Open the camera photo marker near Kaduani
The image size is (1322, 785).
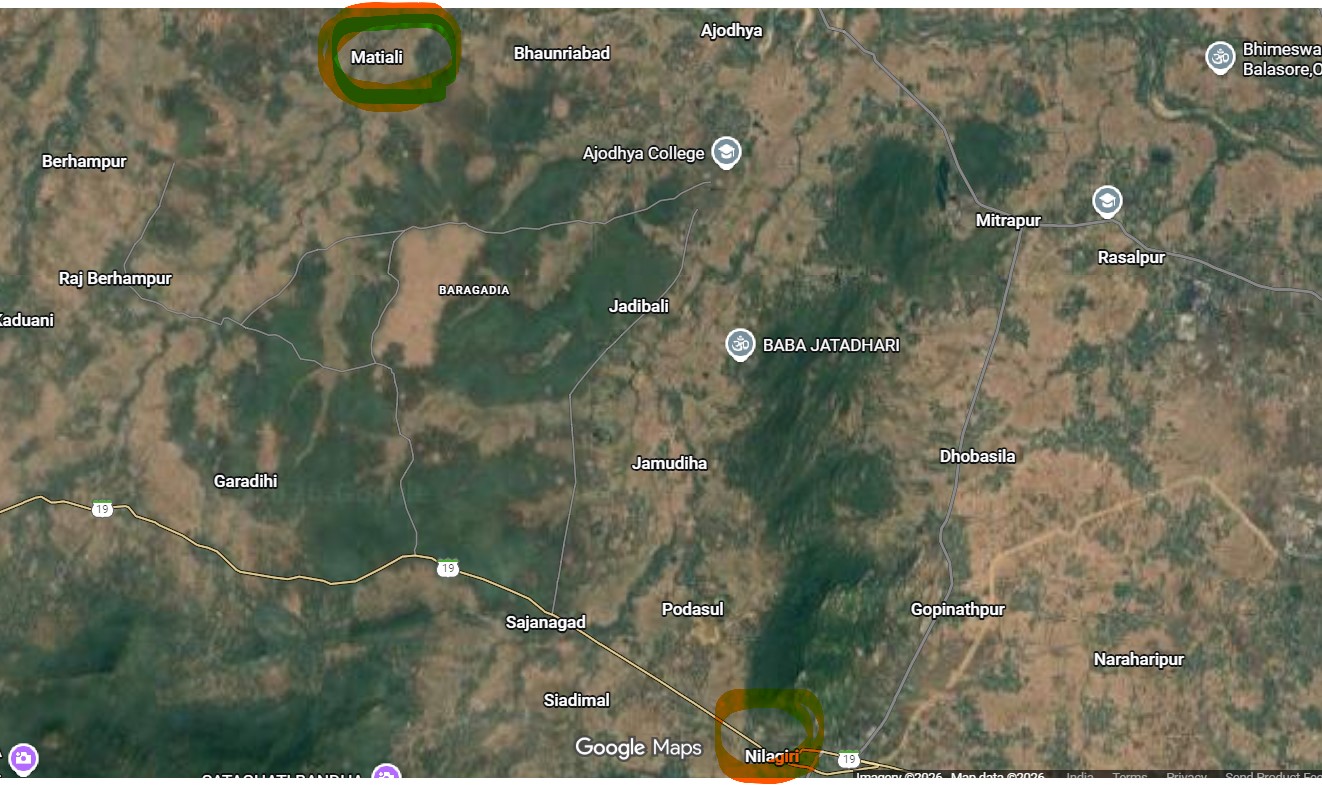click(x=23, y=759)
